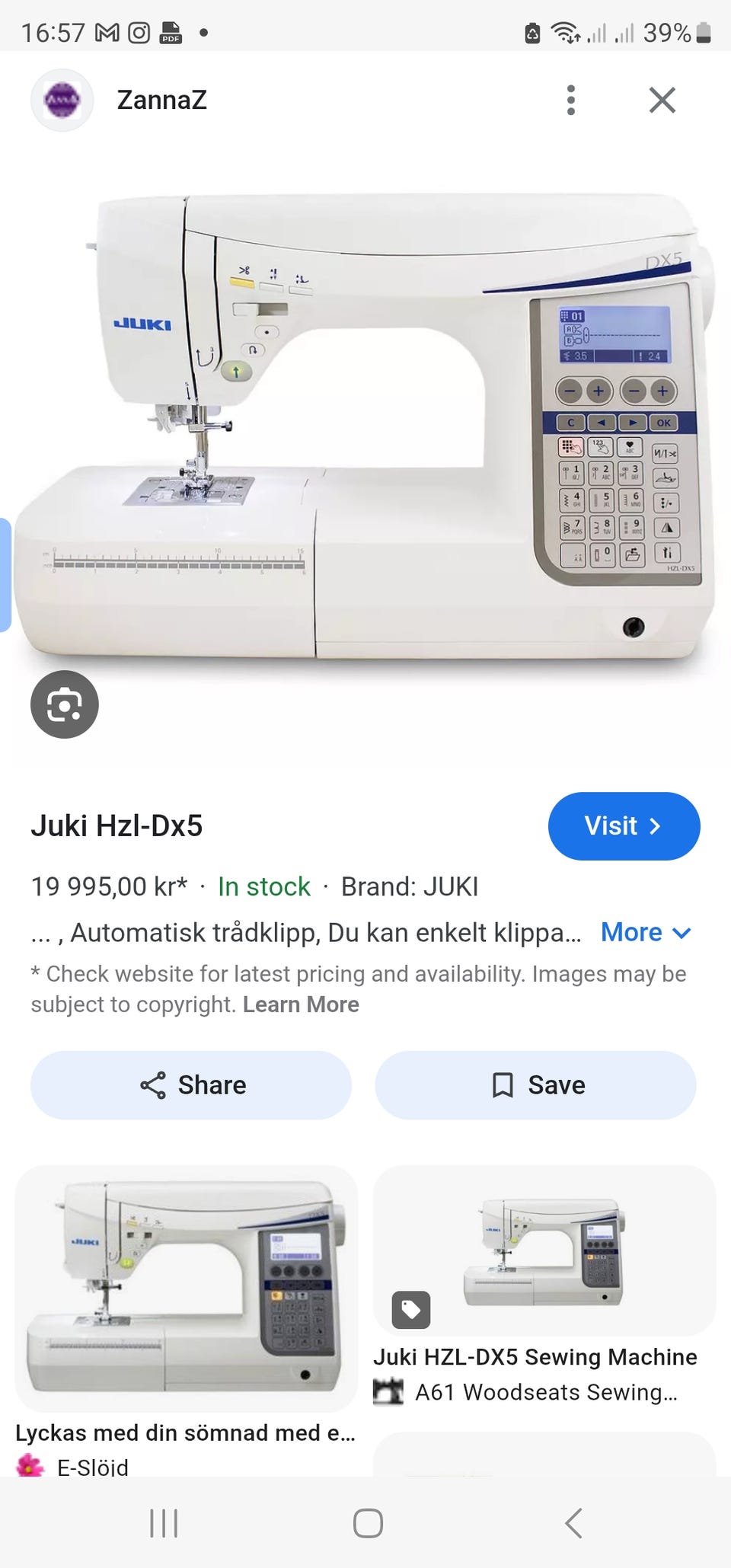Open the ZannaZ source site
731x1568 pixels.
click(x=161, y=101)
